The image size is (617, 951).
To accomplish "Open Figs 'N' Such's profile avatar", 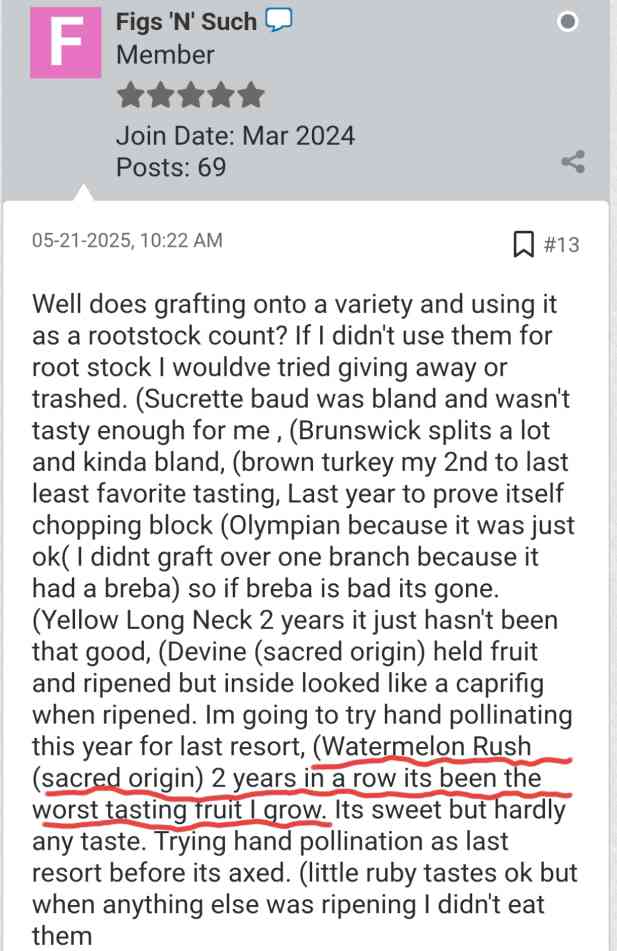I will [x=66, y=41].
